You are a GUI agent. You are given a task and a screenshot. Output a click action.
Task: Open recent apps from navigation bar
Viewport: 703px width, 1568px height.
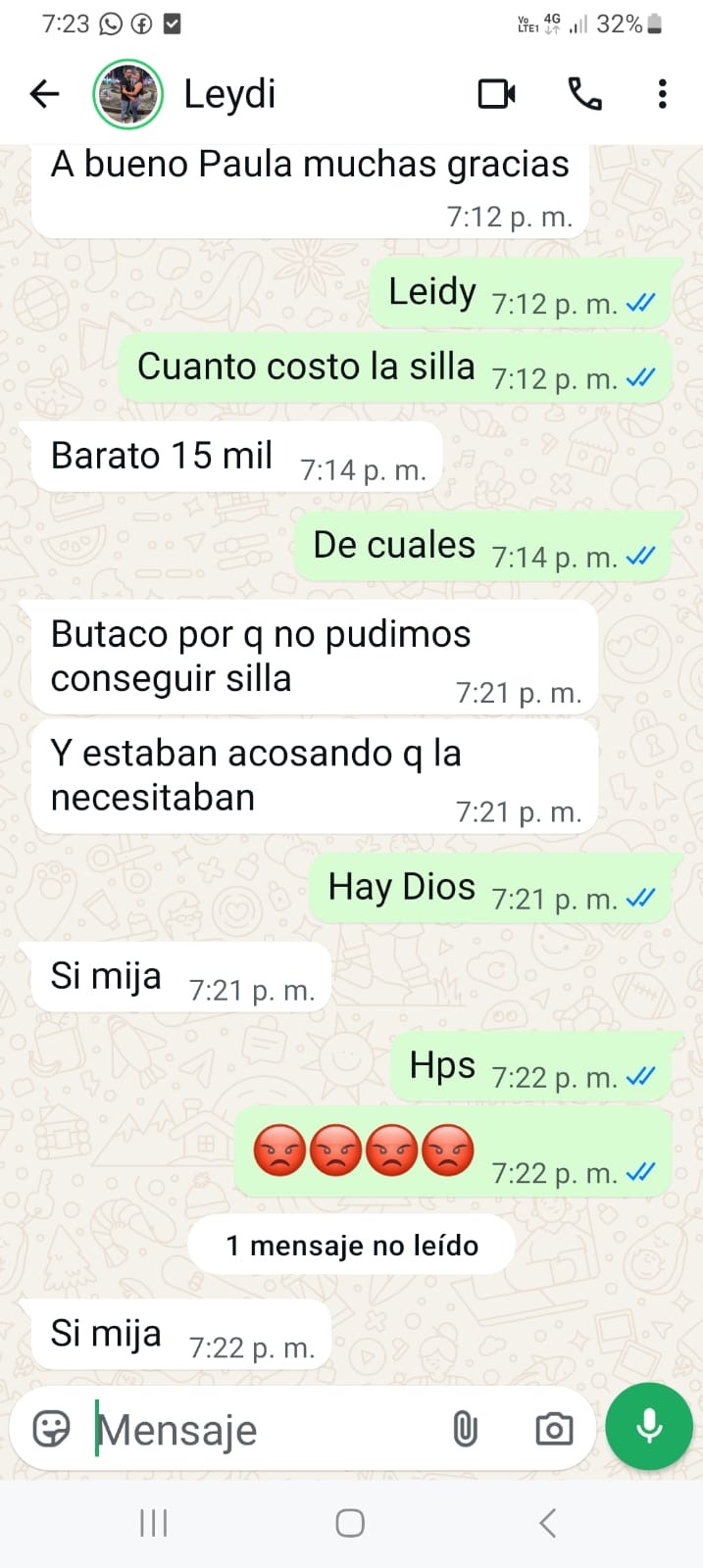[x=154, y=1523]
